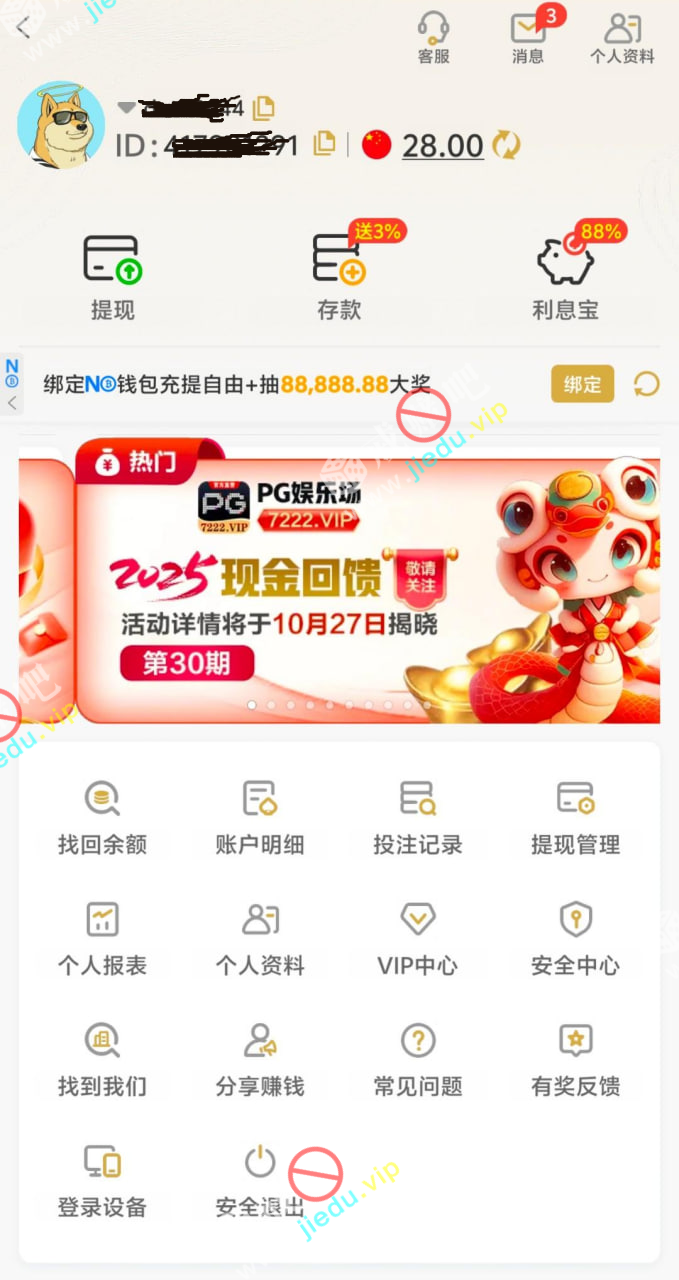Image resolution: width=679 pixels, height=1280 pixels.
Task: Refresh the 28.00 balance
Action: [506, 146]
